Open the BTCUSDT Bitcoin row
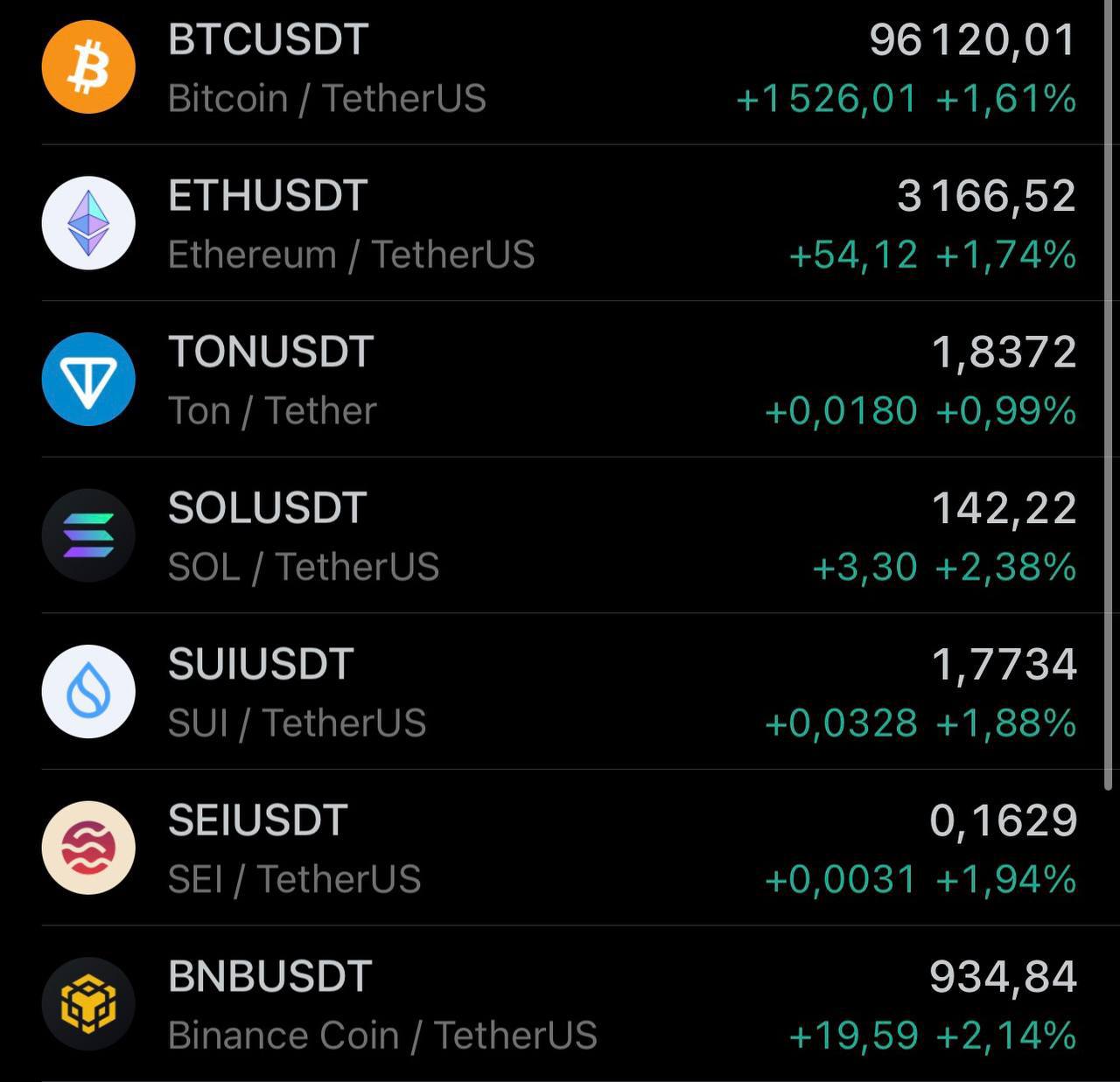 pyautogui.click(x=560, y=68)
